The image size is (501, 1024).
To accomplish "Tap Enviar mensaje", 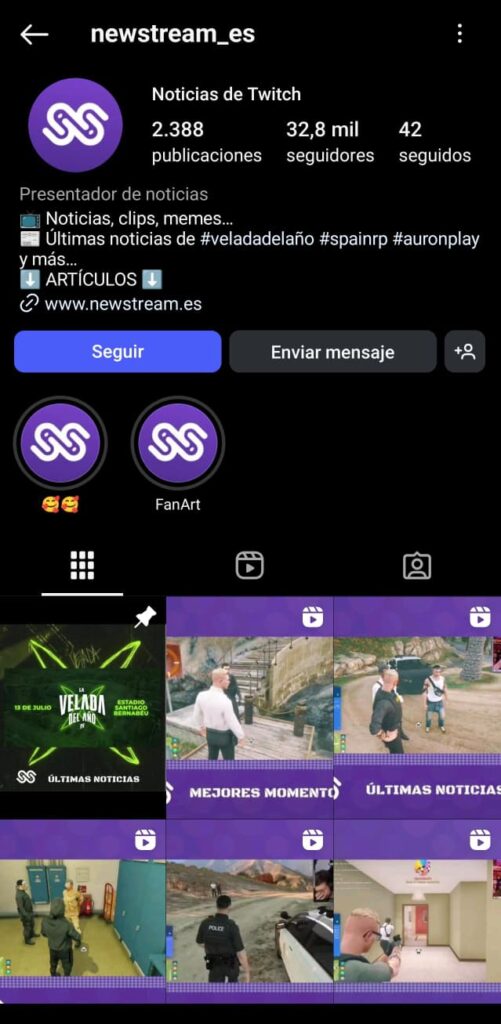I will pos(332,352).
